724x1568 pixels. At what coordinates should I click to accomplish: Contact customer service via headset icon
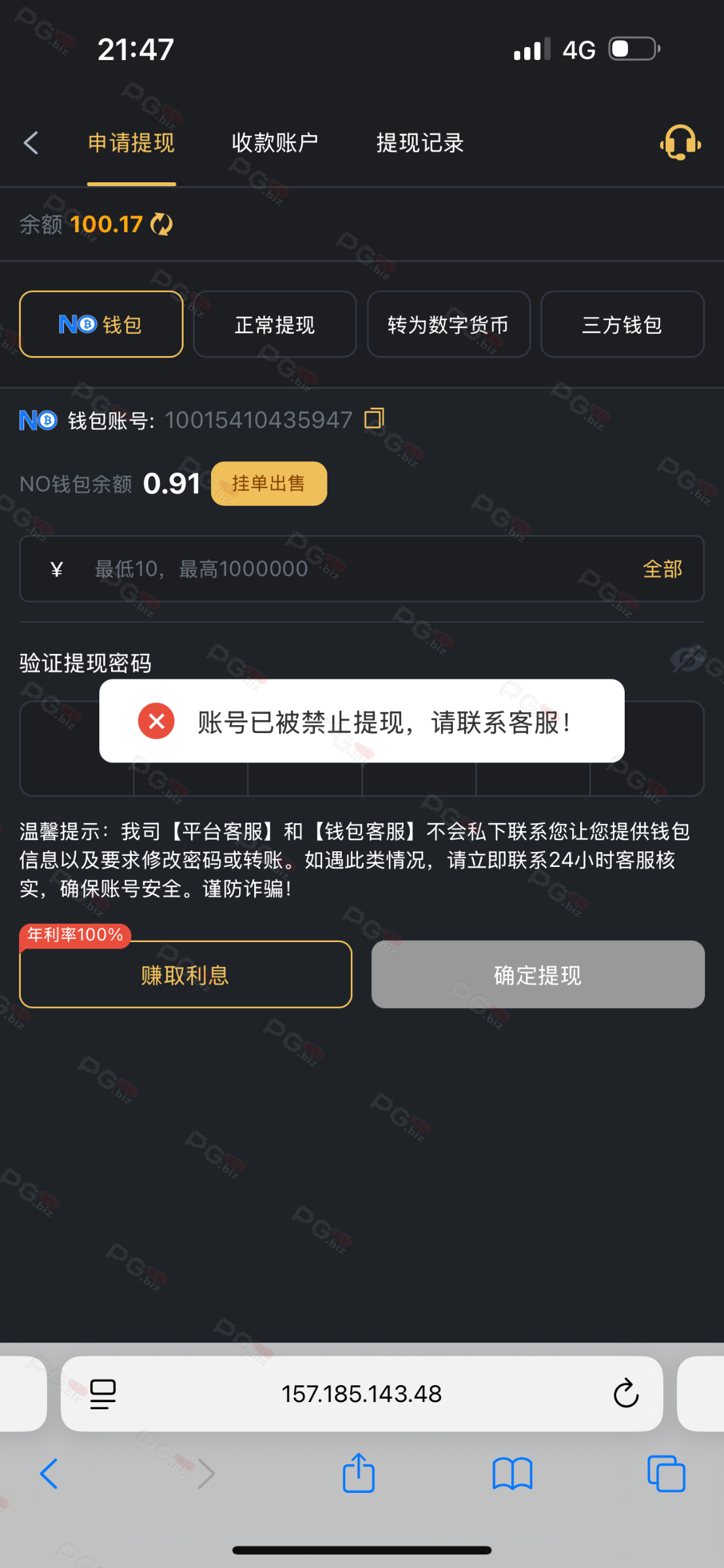pyautogui.click(x=680, y=142)
